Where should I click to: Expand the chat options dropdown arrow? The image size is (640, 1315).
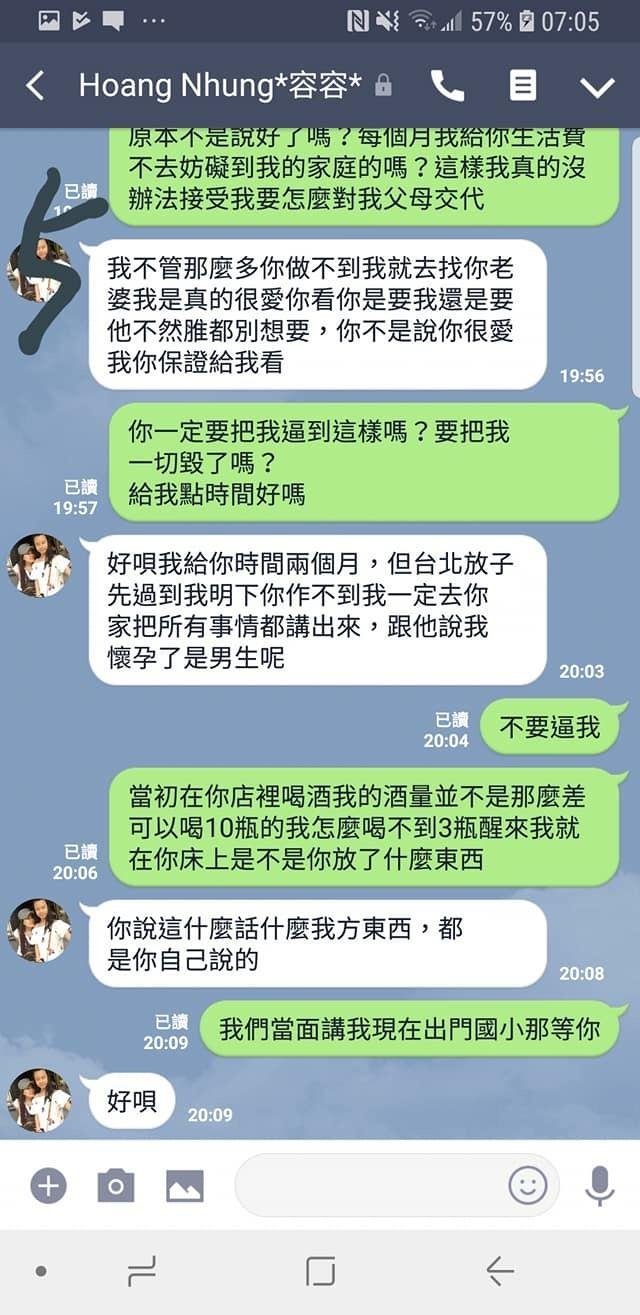[597, 87]
